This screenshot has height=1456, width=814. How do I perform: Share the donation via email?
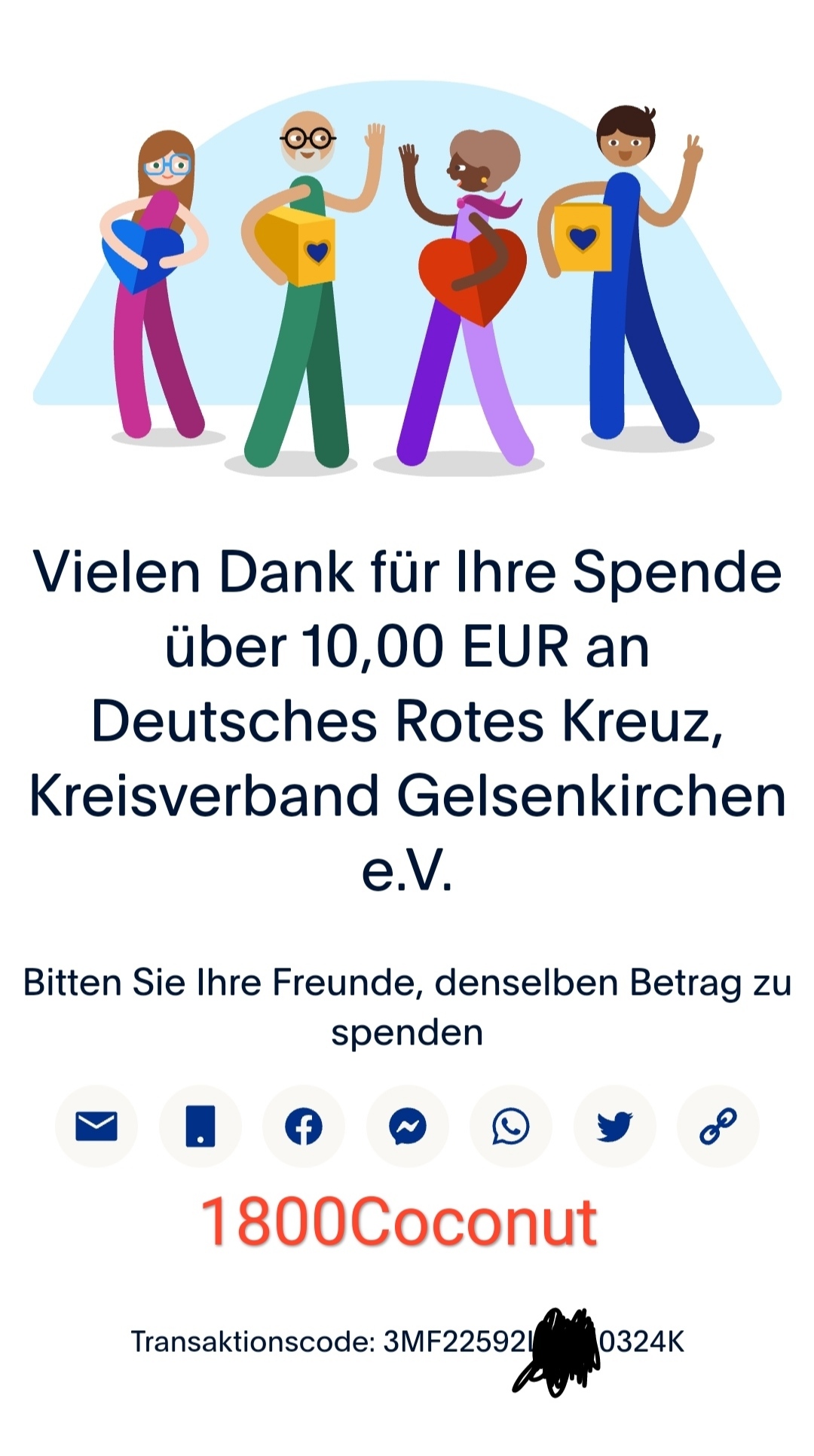coord(96,1127)
